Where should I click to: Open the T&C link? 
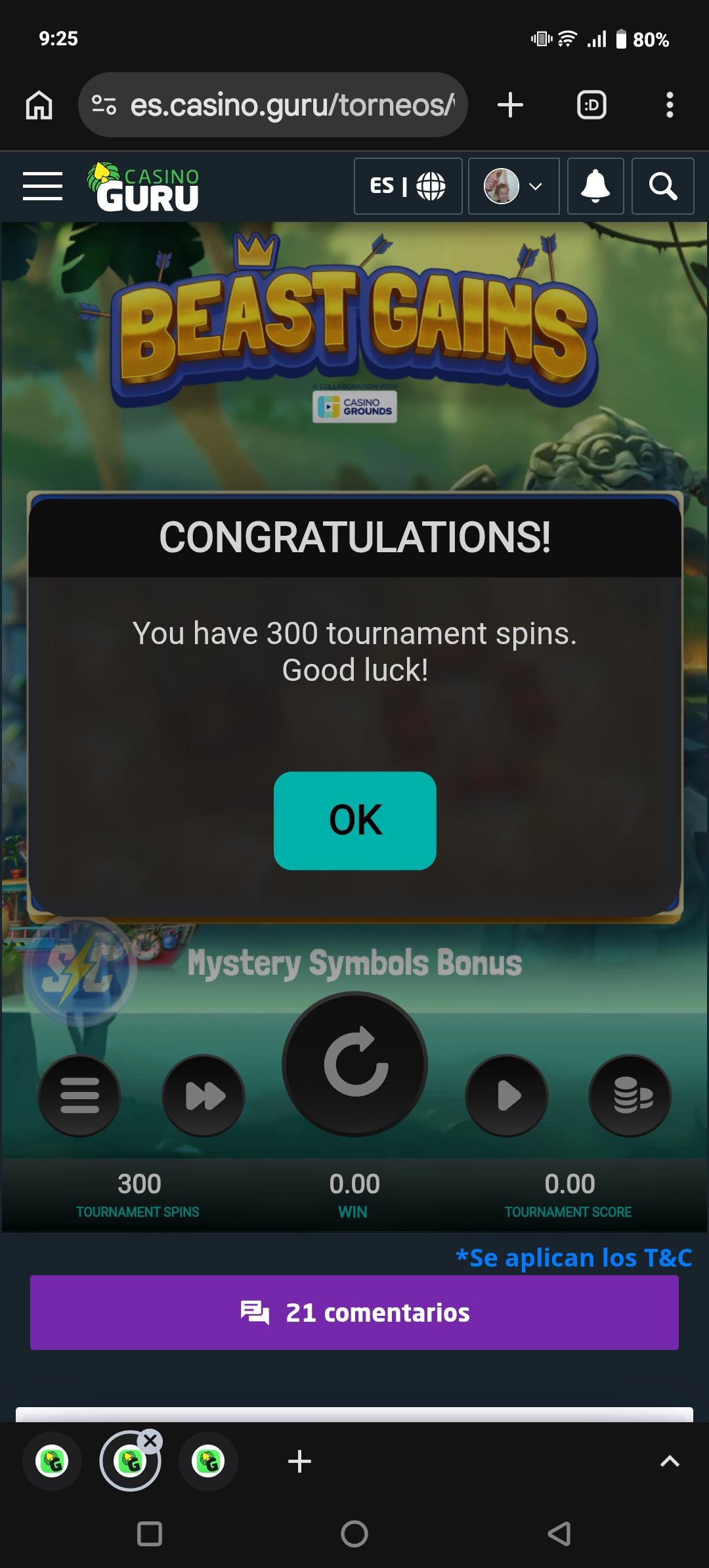click(574, 1257)
